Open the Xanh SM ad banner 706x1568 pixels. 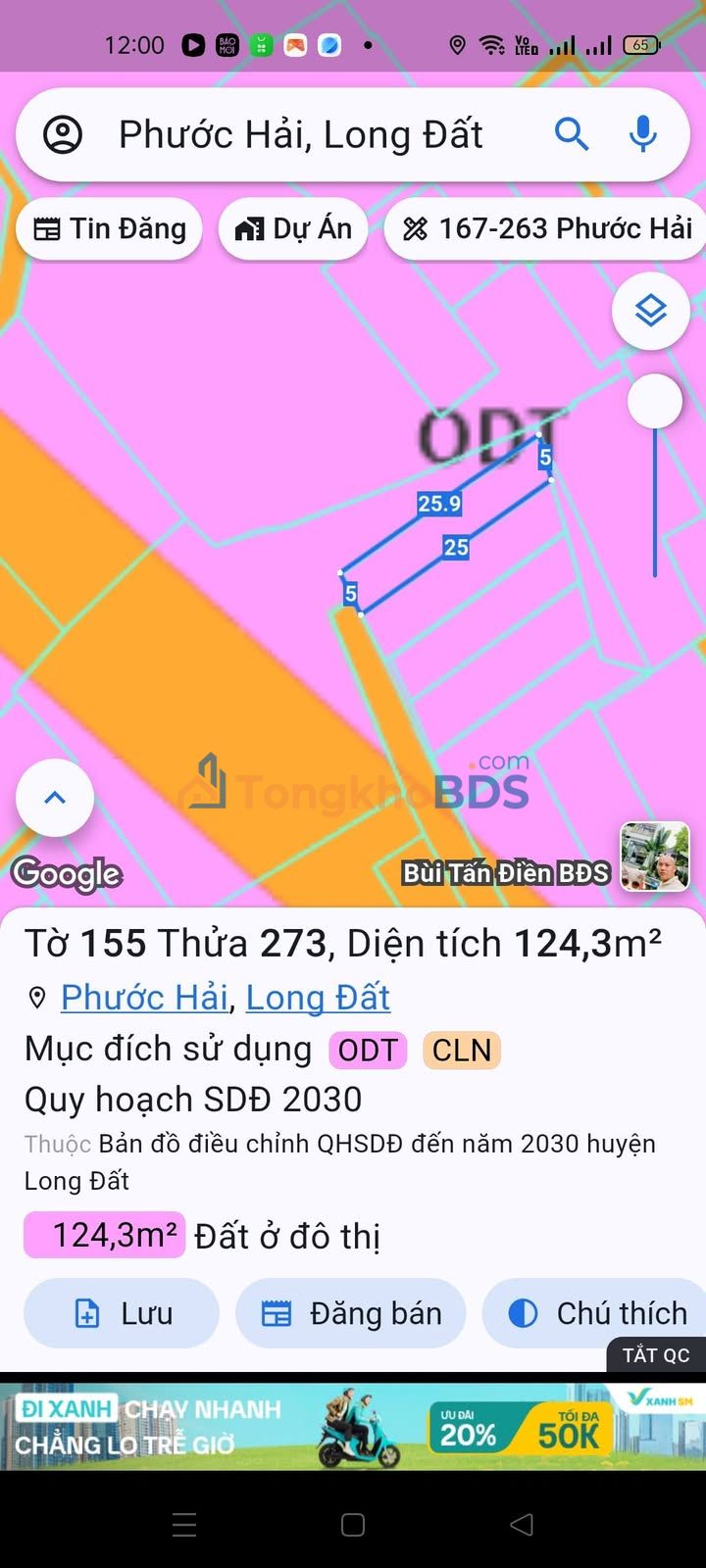click(353, 1426)
